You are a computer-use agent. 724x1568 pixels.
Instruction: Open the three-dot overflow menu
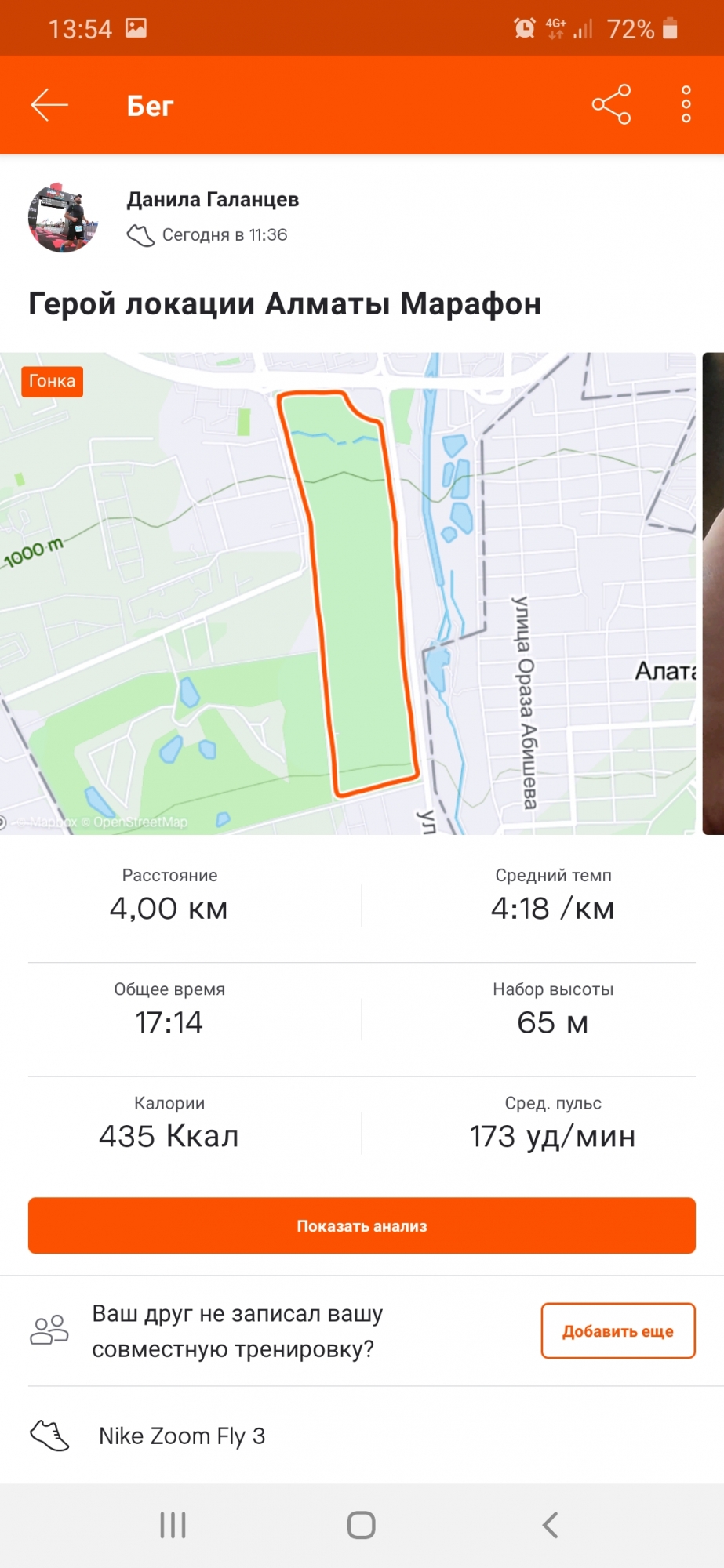click(686, 104)
